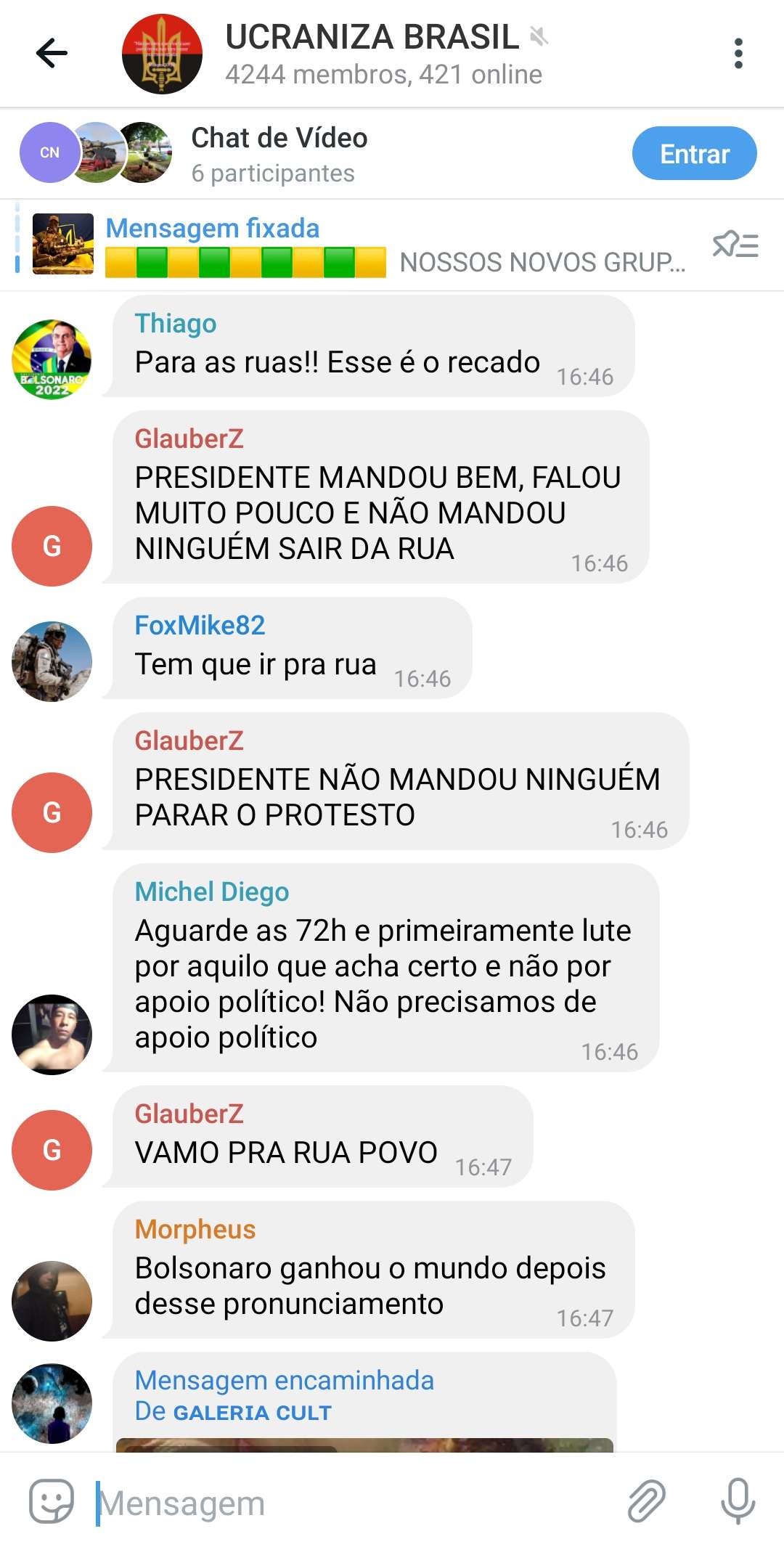Screen dimensions: 784x1547
Task: Open UCRANIZA BRASIL group info
Action: [x=372, y=54]
